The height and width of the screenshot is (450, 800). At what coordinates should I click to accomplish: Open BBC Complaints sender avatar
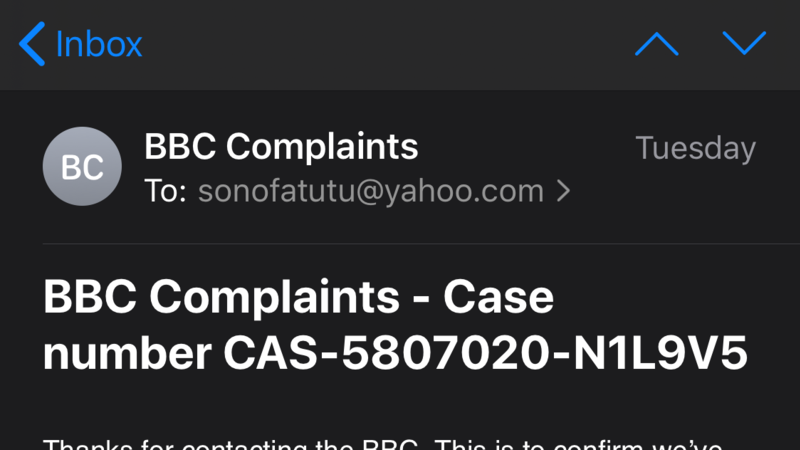click(x=82, y=167)
